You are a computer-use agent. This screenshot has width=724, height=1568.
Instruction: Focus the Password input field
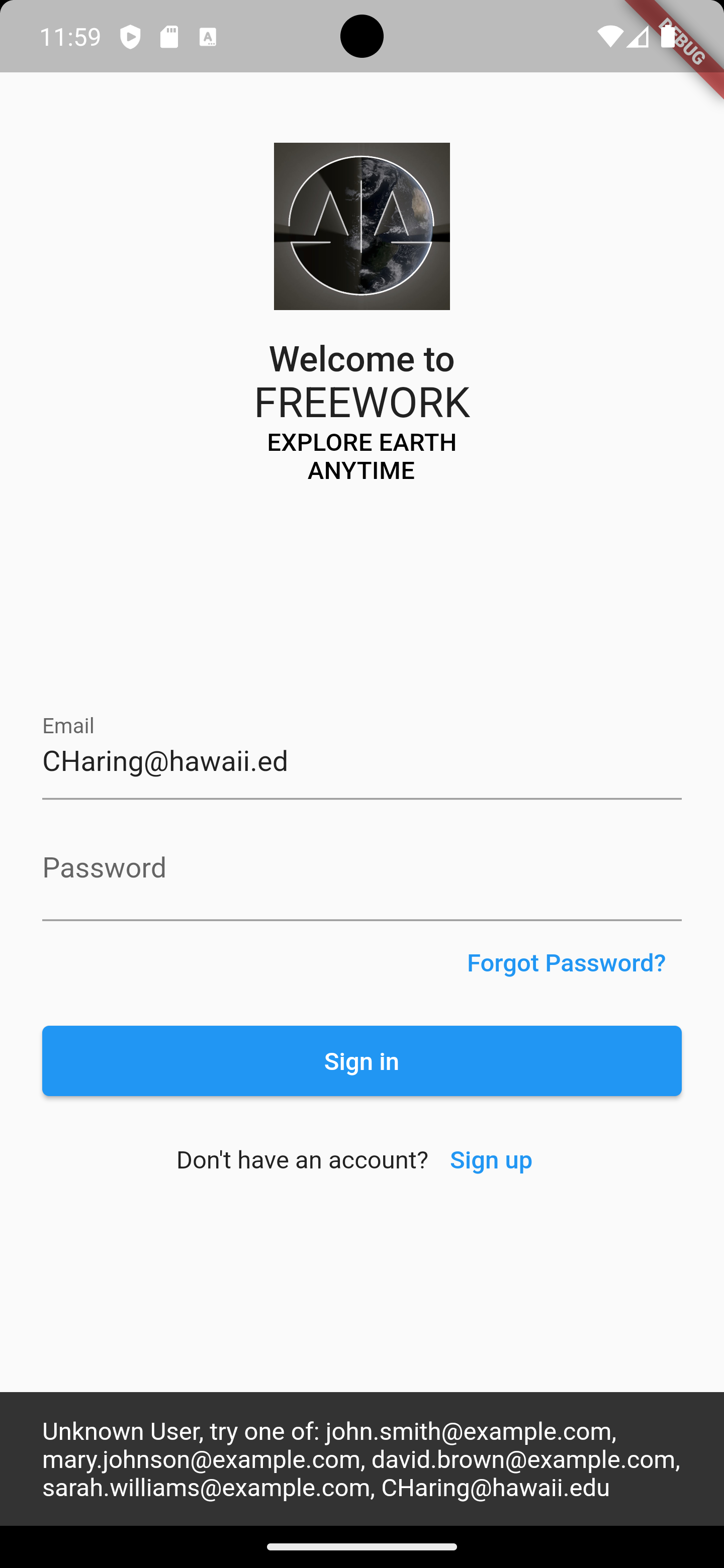click(361, 881)
